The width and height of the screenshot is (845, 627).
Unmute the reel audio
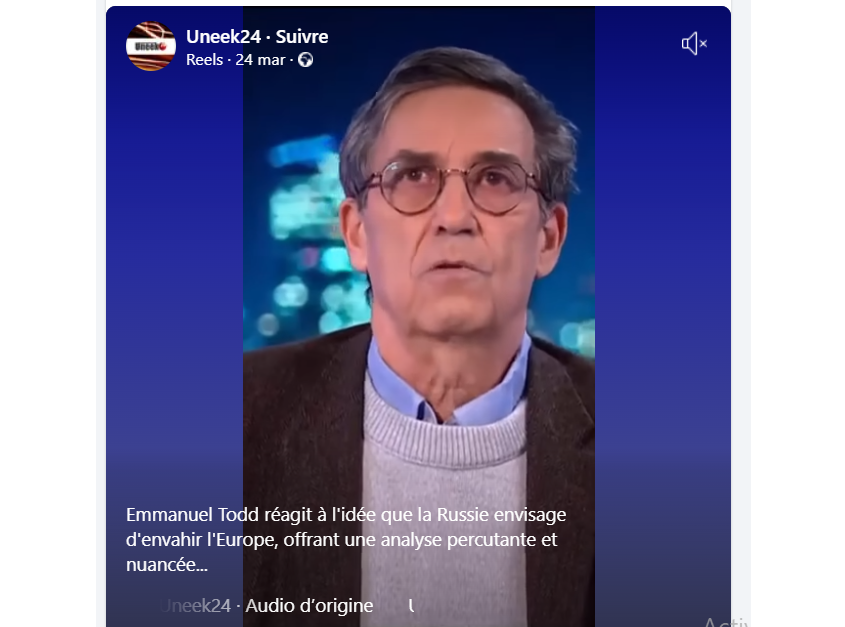coord(694,43)
